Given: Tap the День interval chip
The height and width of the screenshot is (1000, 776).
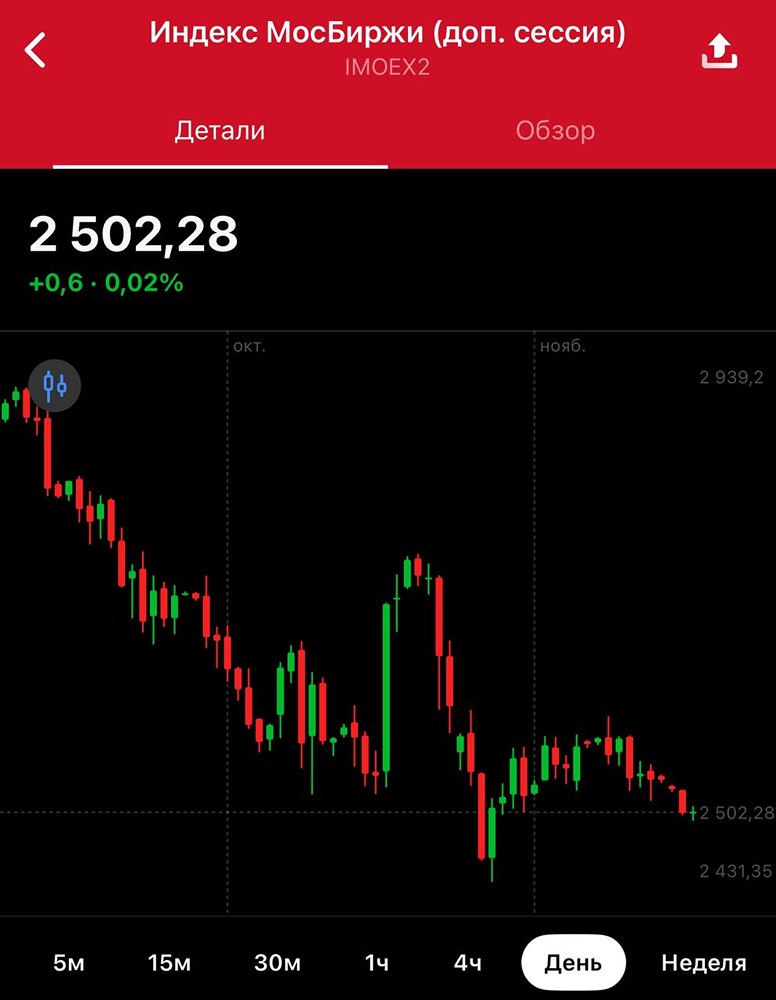Looking at the screenshot, I should 573,963.
